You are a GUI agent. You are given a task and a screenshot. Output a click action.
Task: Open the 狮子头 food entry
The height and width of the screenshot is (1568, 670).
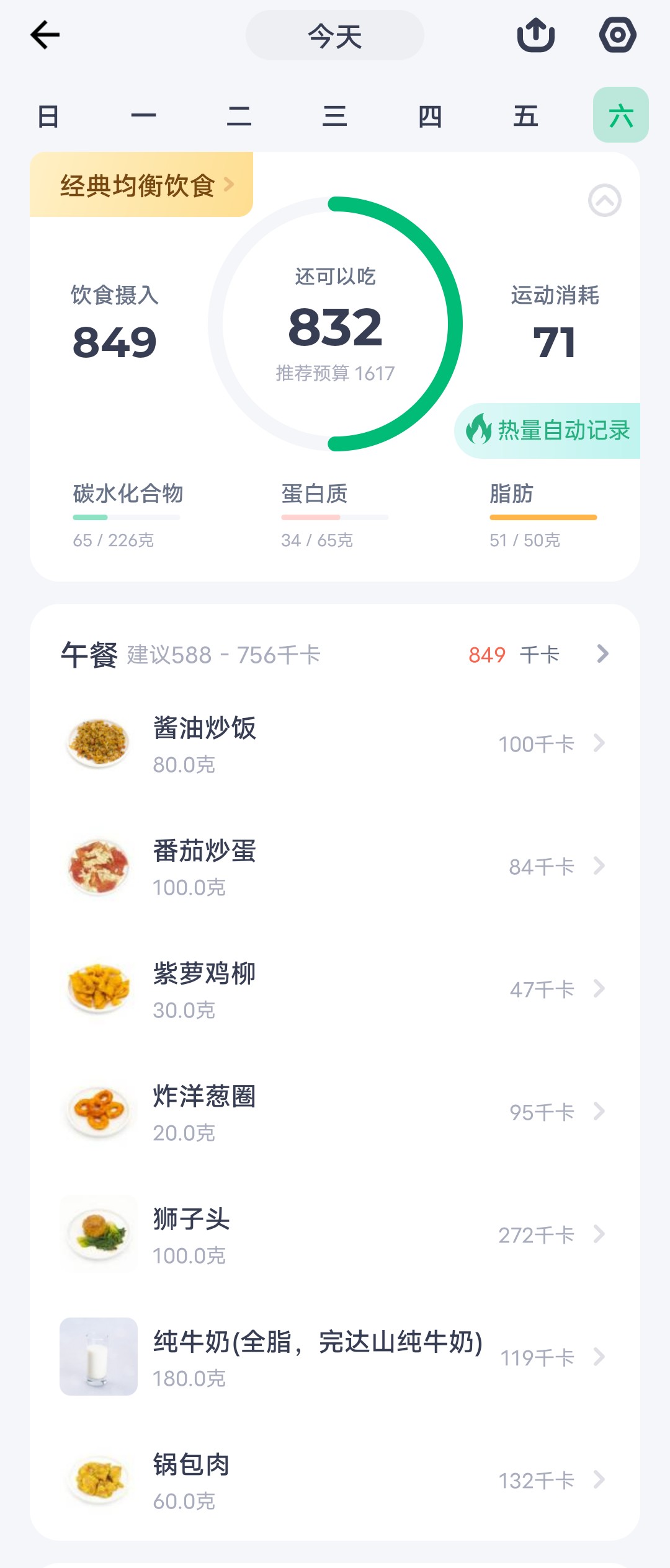(335, 1234)
